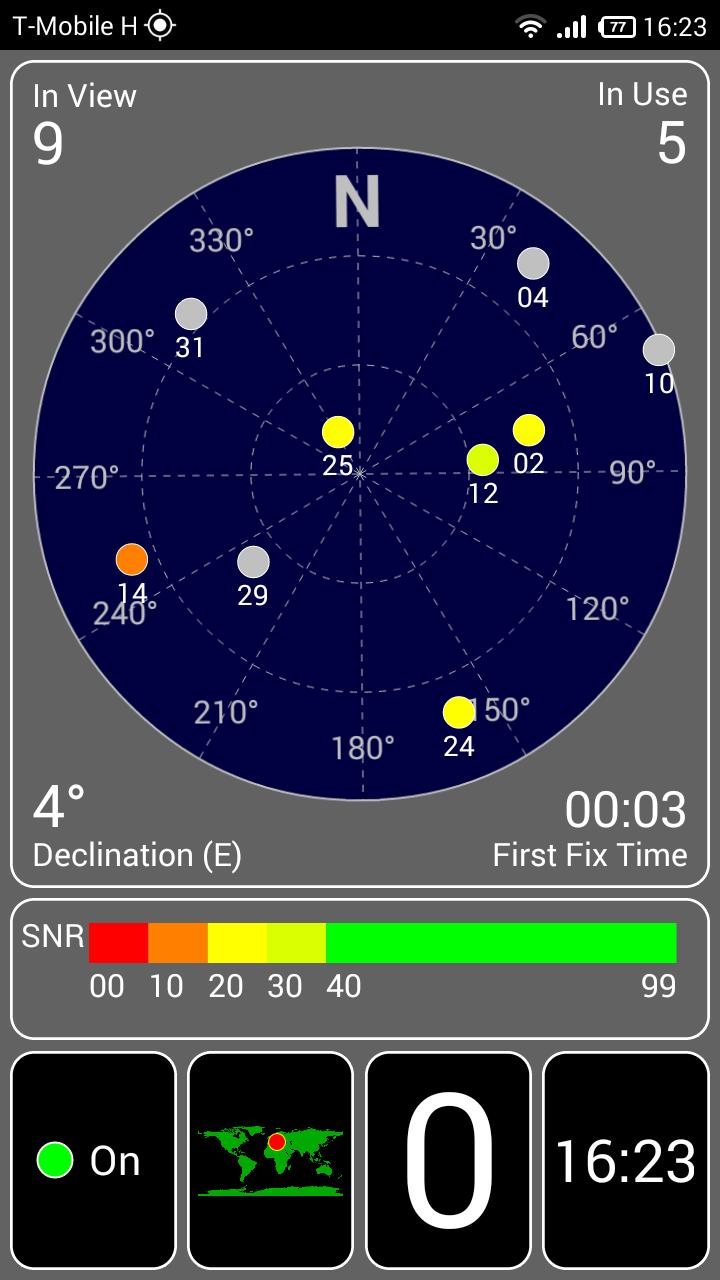Open the 16:23 time tile
The image size is (720, 1280).
[625, 1160]
